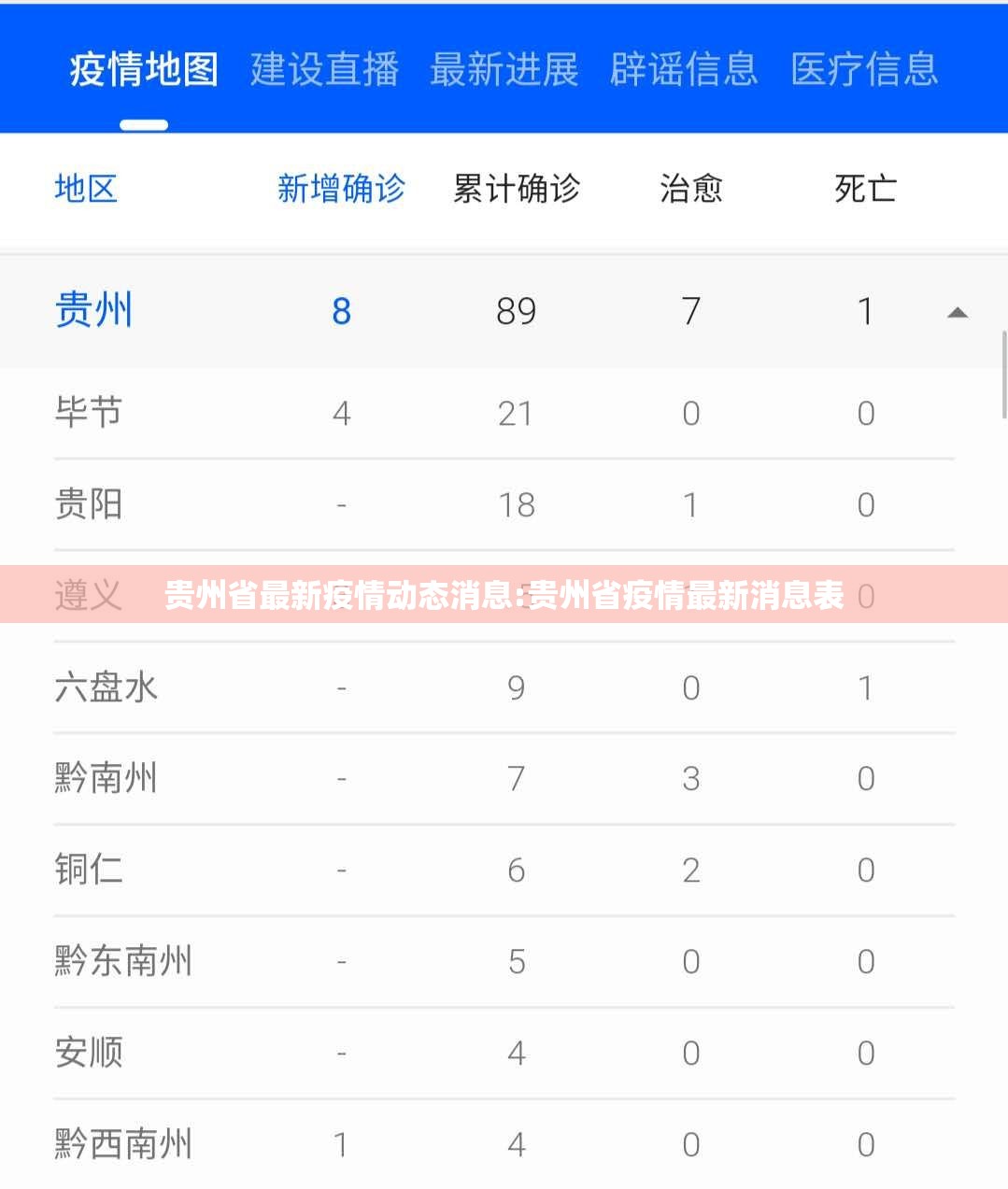Image resolution: width=1008 pixels, height=1189 pixels.
Task: View 黔南州 statistics row
Action: [x=106, y=777]
